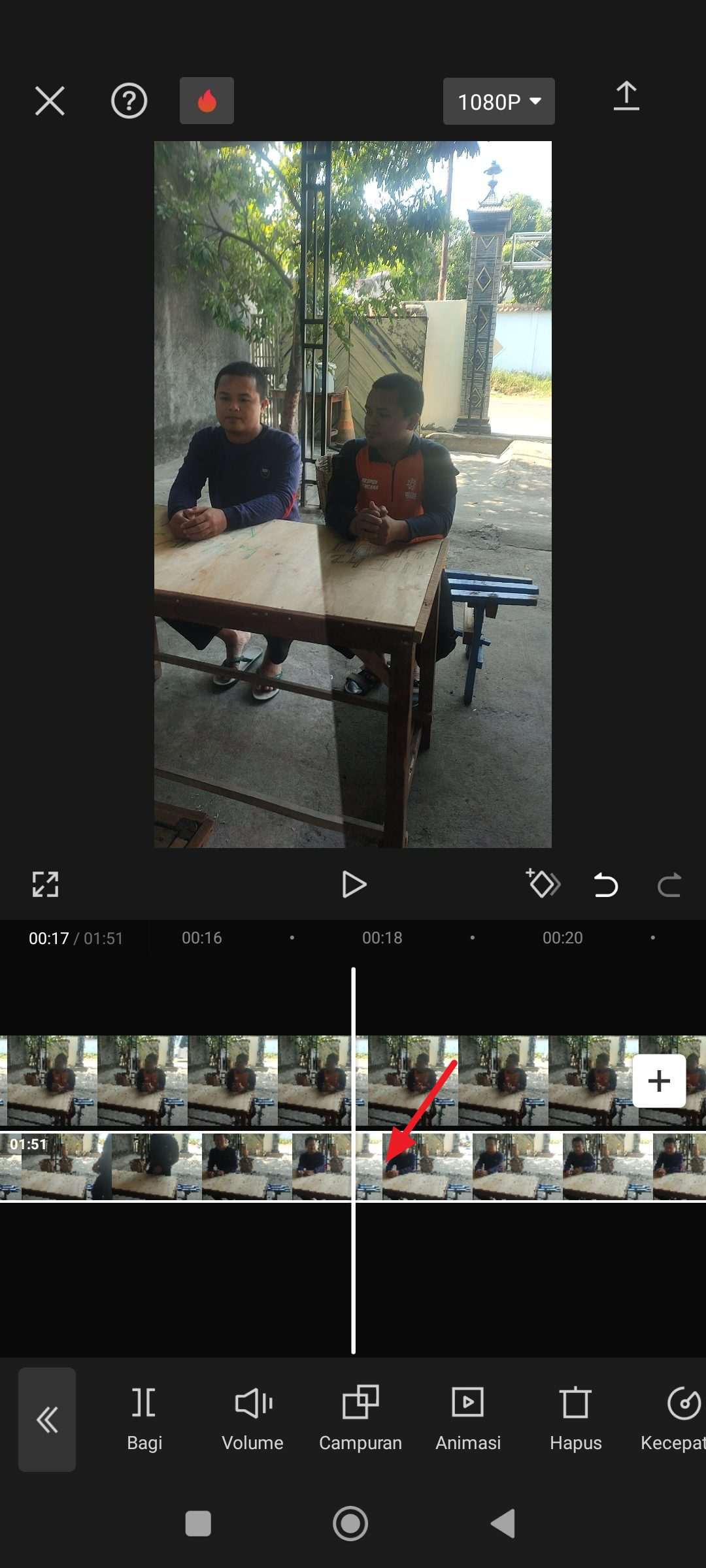Open the help question mark

click(x=129, y=101)
